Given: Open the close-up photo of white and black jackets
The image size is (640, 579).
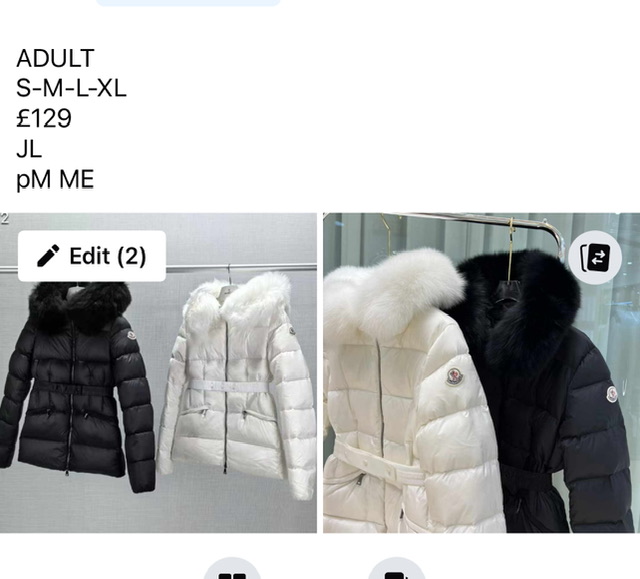Looking at the screenshot, I should (x=480, y=400).
